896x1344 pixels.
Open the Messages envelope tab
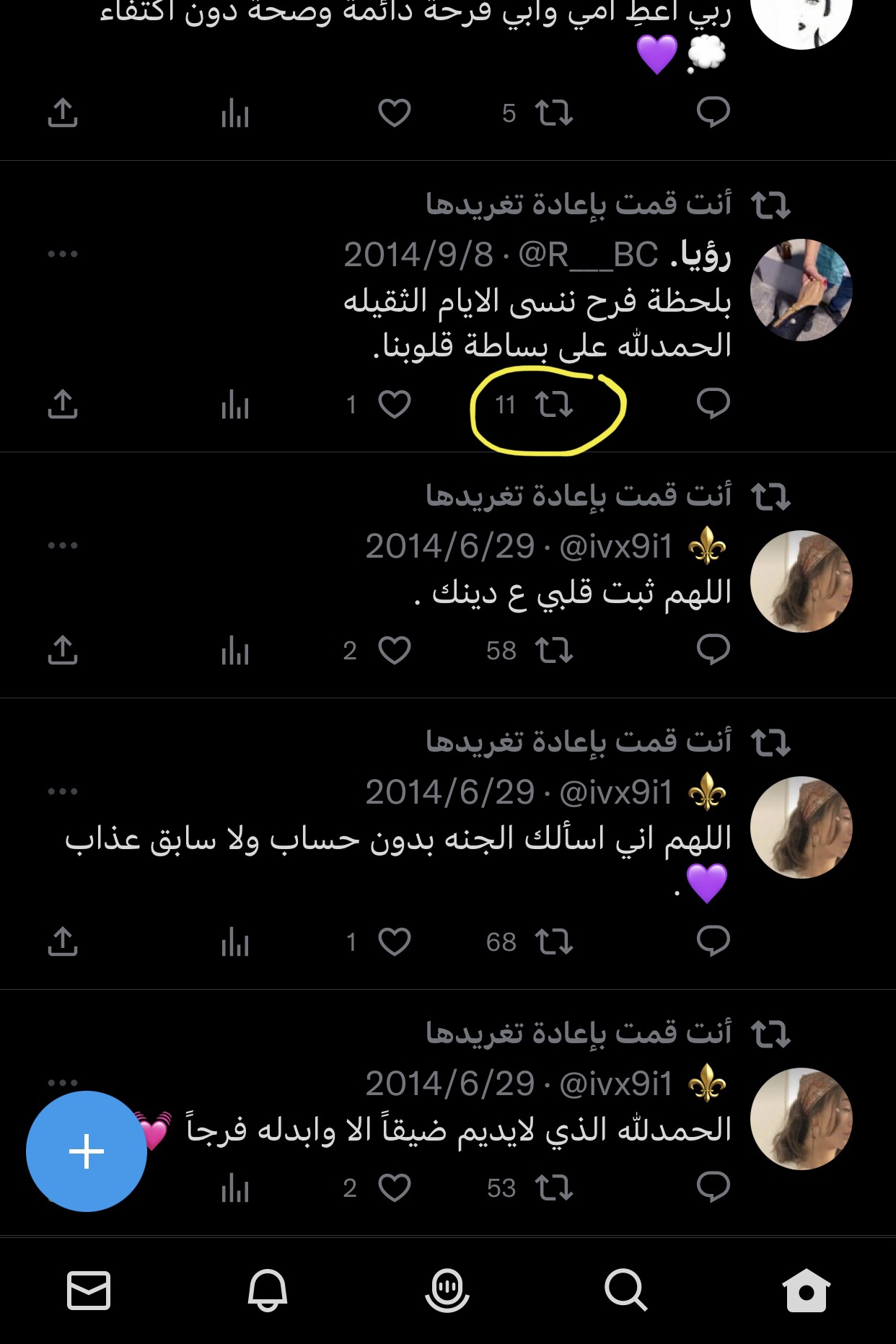click(89, 1290)
